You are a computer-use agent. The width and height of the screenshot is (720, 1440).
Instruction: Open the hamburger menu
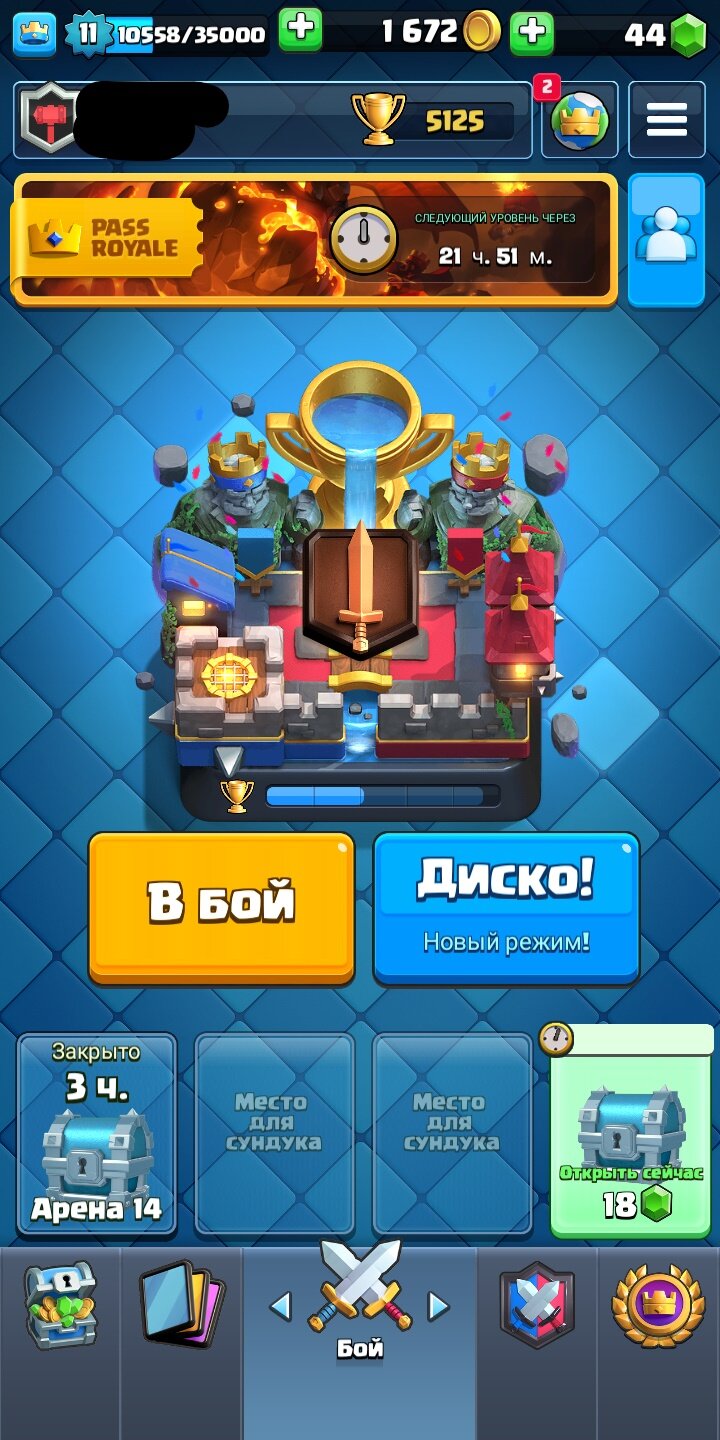click(666, 120)
